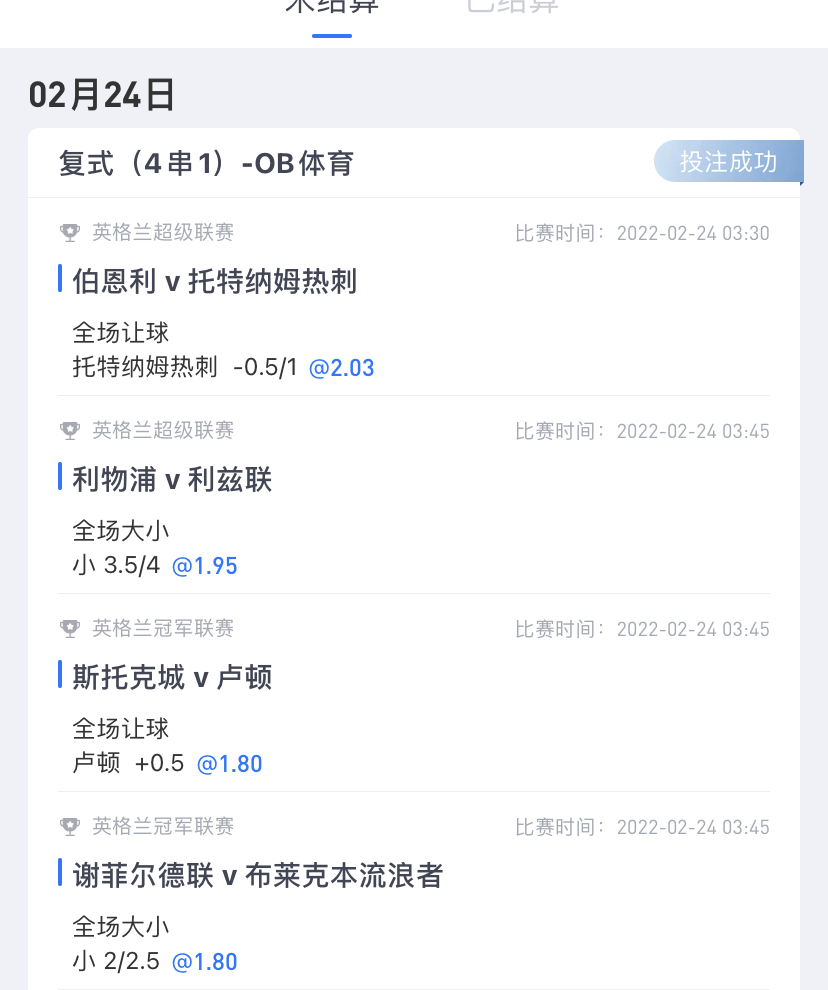
Task: Select the 未结算 tab
Action: (x=330, y=8)
